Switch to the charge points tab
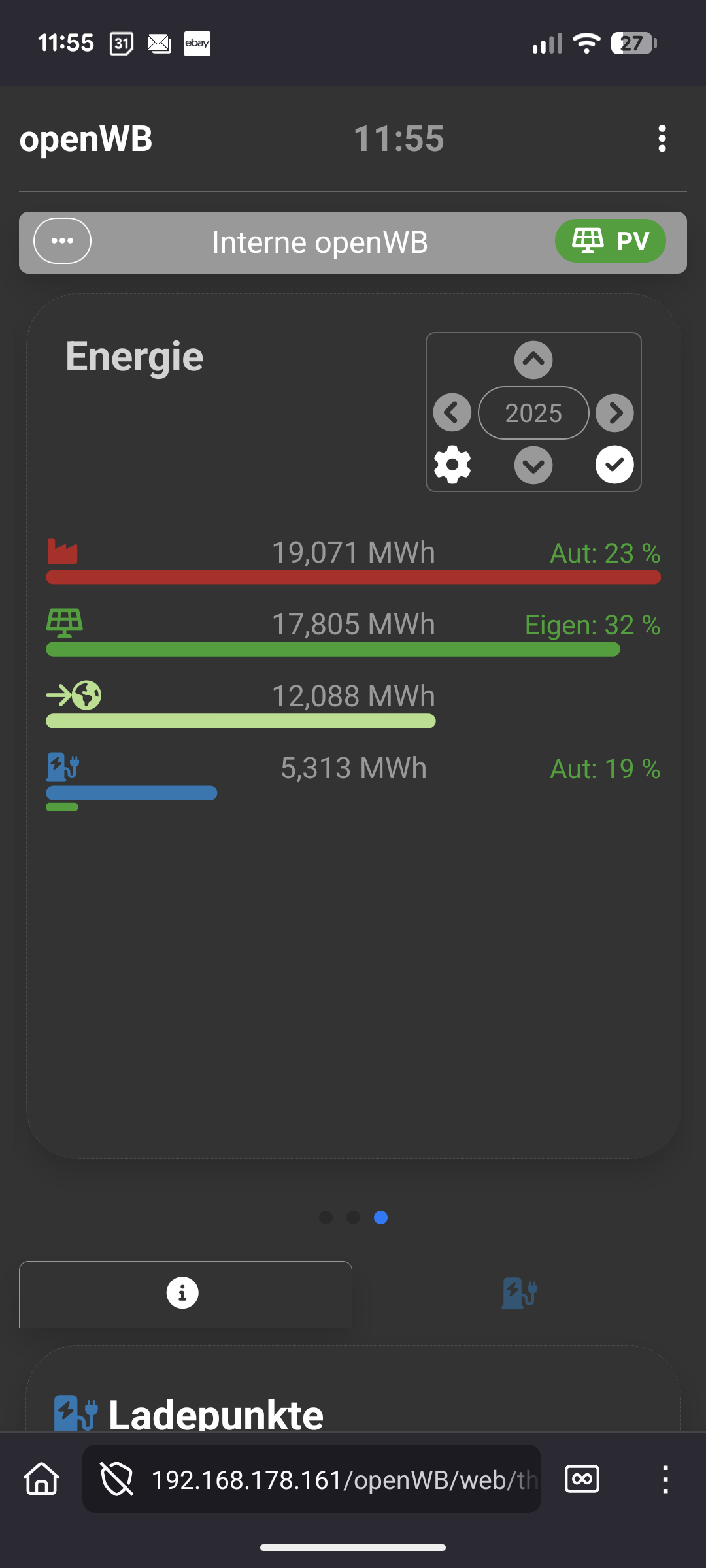 (x=520, y=1293)
